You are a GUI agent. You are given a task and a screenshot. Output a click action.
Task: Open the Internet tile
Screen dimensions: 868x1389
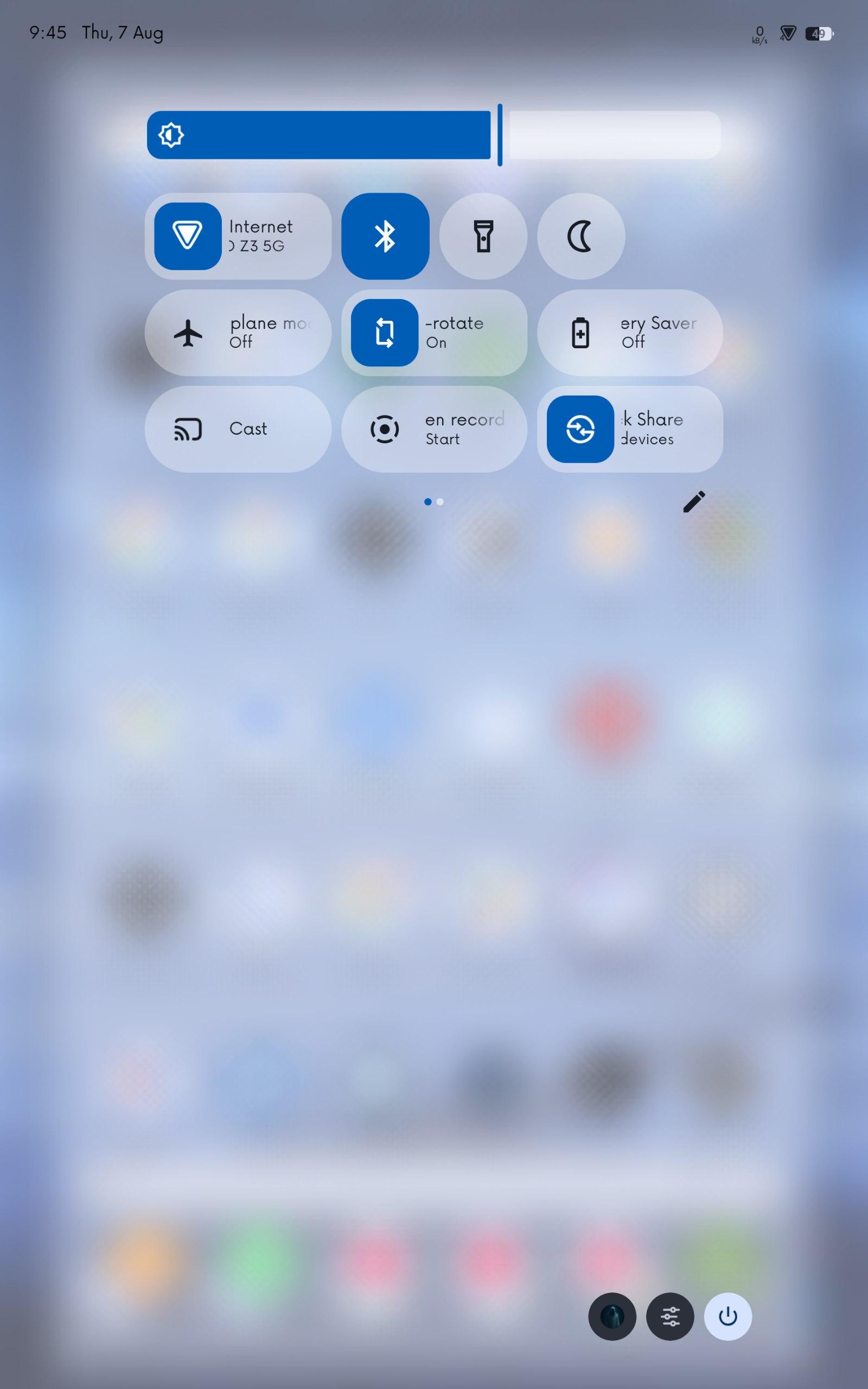[238, 236]
